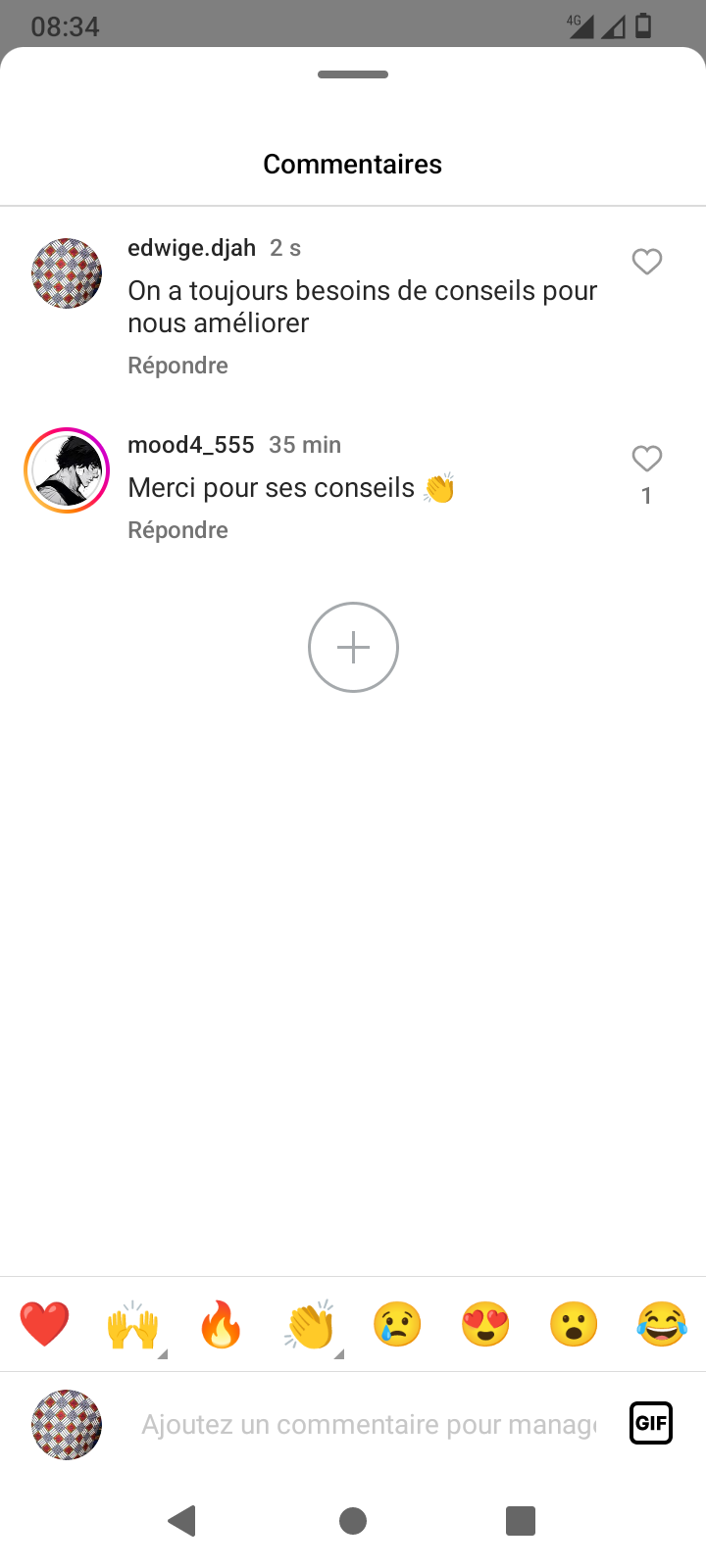Insert the red heart emoji
Screen dimensions: 706x1568
pos(44,1324)
